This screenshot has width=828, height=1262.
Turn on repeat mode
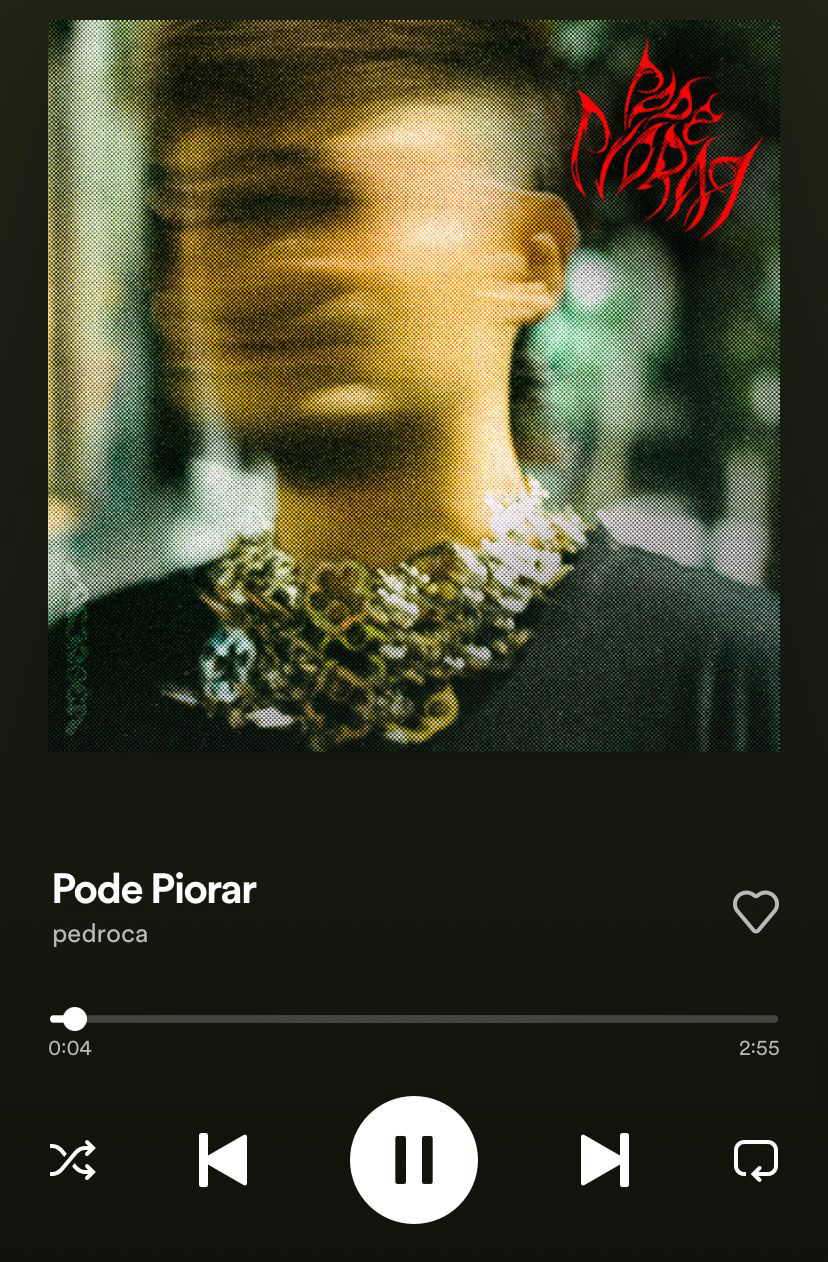pyautogui.click(x=755, y=1160)
